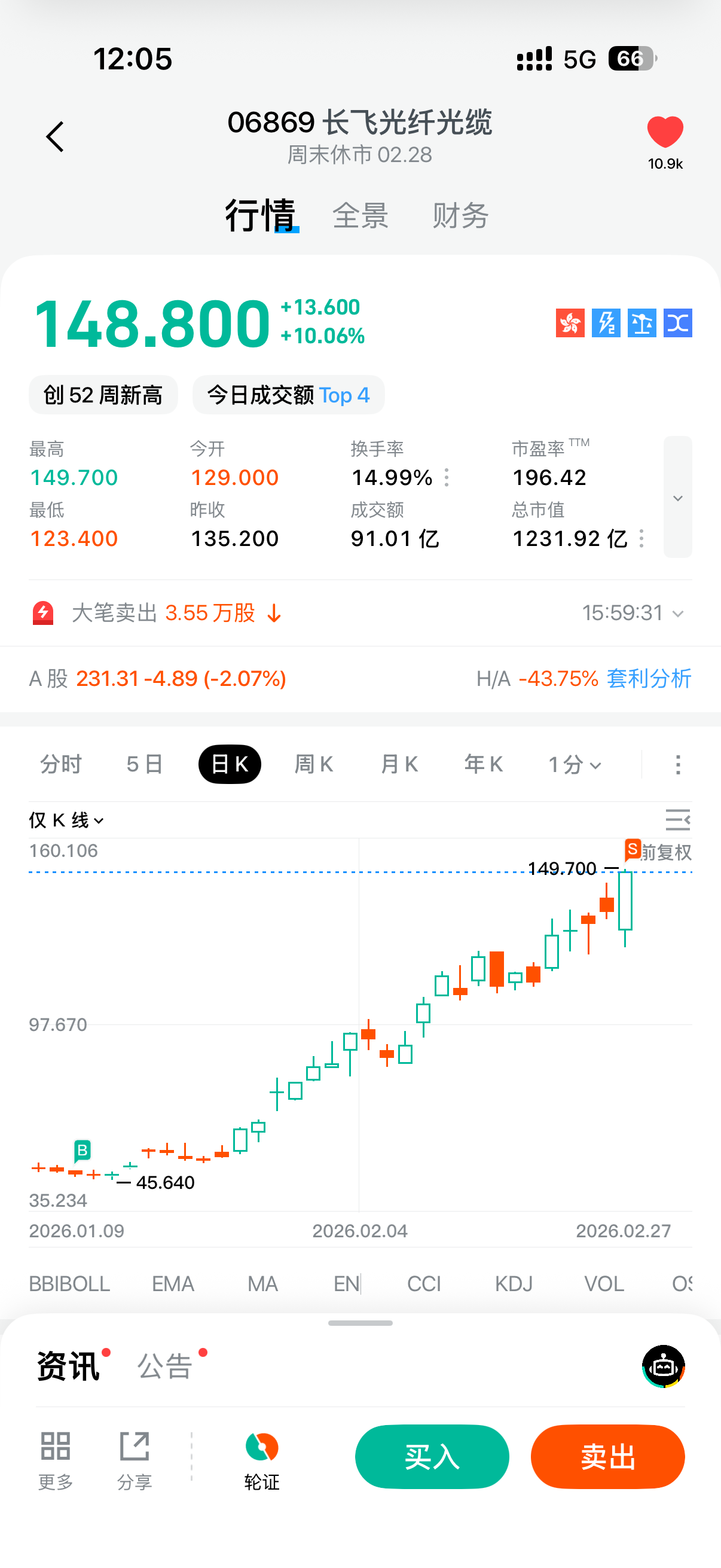Switch to the 全景 tab
This screenshot has height=1568, width=721.
tap(360, 216)
